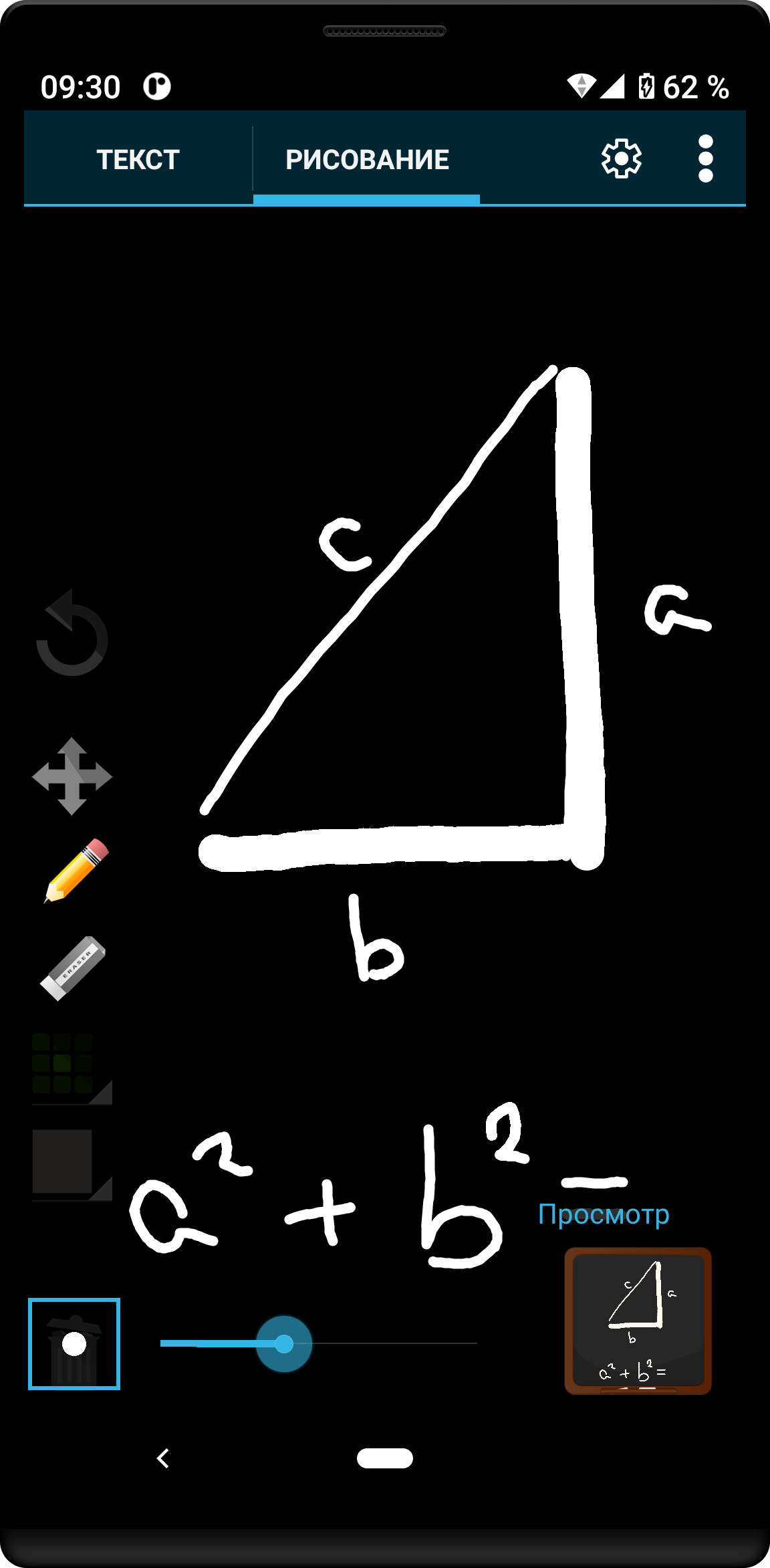Image resolution: width=770 pixels, height=1568 pixels.
Task: Open the overflow menu
Action: 705,158
